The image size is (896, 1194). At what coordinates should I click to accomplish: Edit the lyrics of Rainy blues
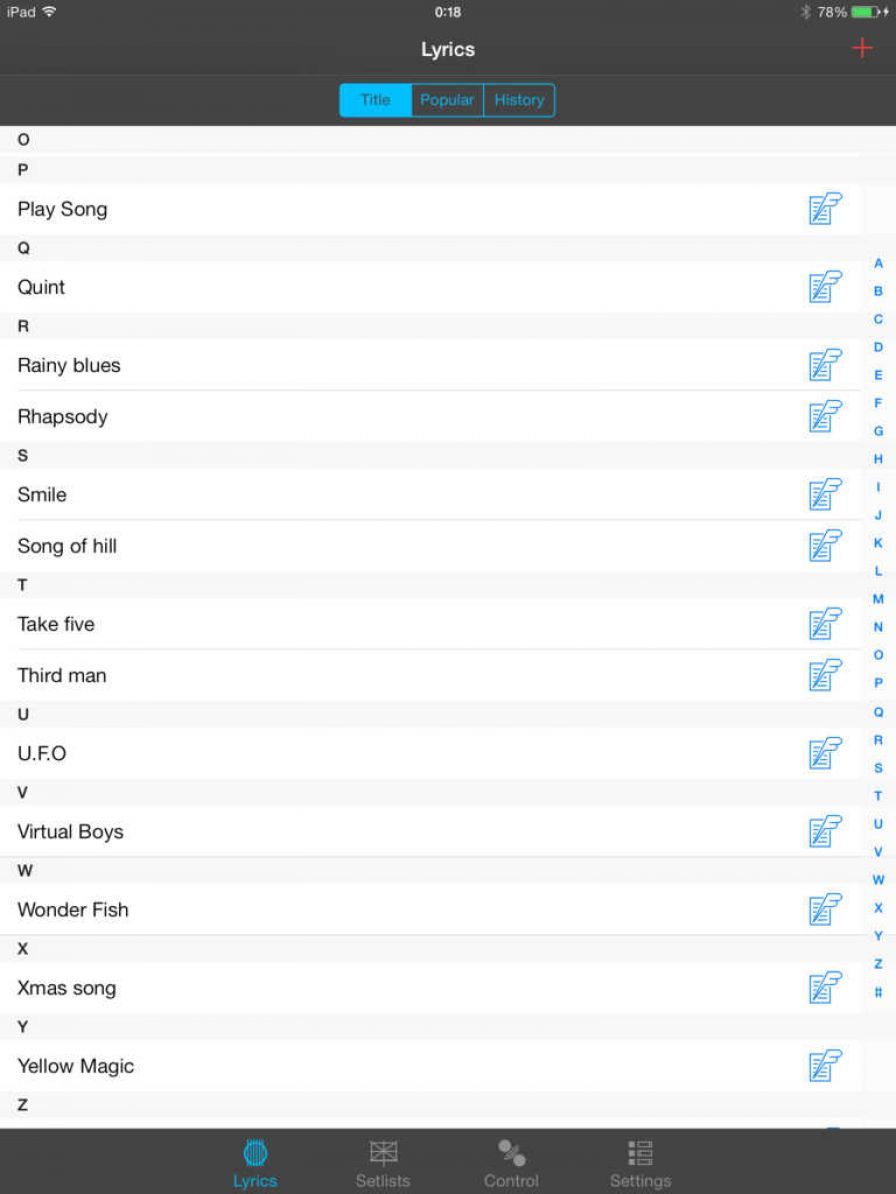(x=825, y=365)
